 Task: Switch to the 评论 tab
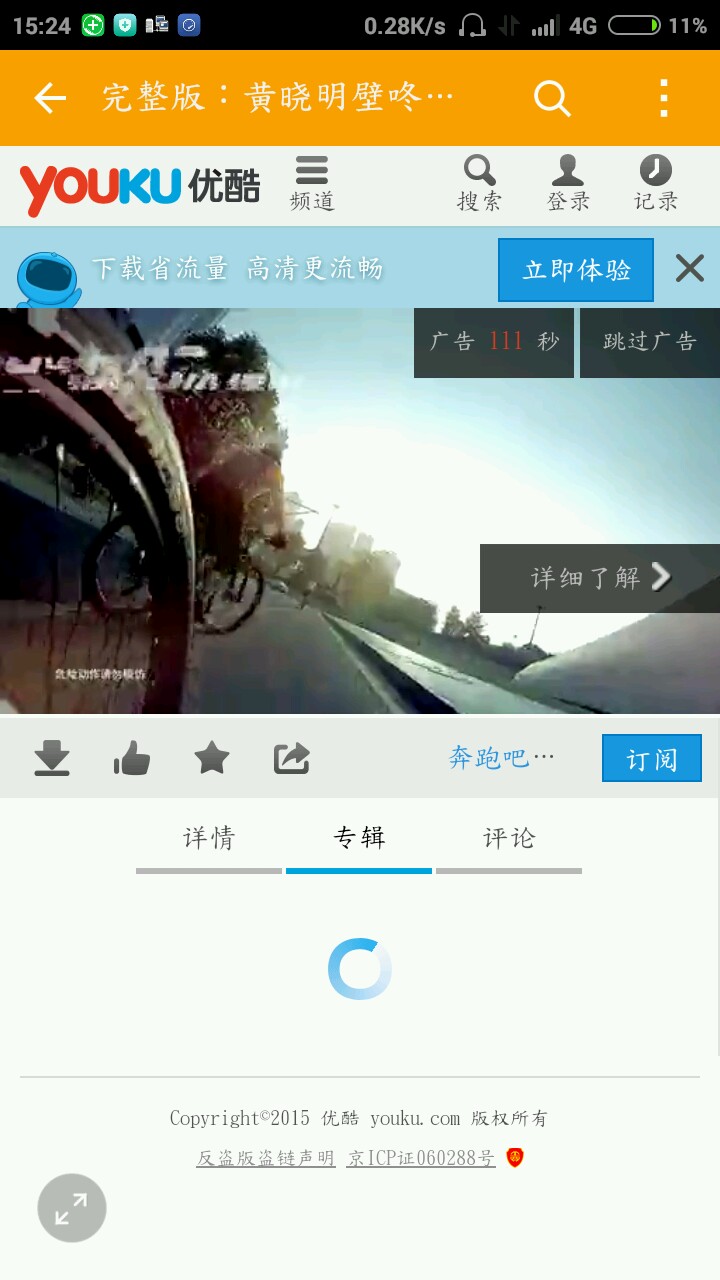pos(509,840)
